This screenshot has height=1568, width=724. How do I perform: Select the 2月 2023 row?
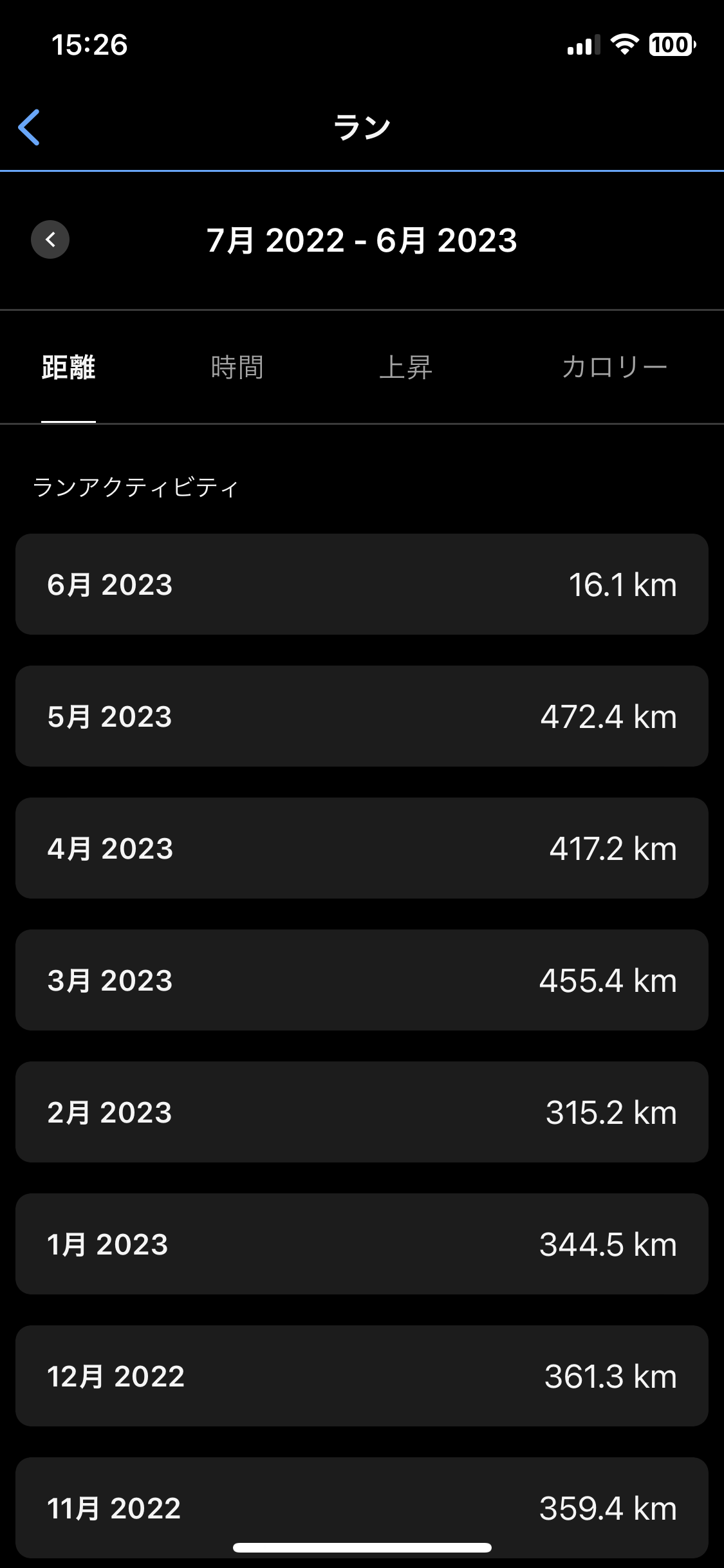[x=362, y=1112]
